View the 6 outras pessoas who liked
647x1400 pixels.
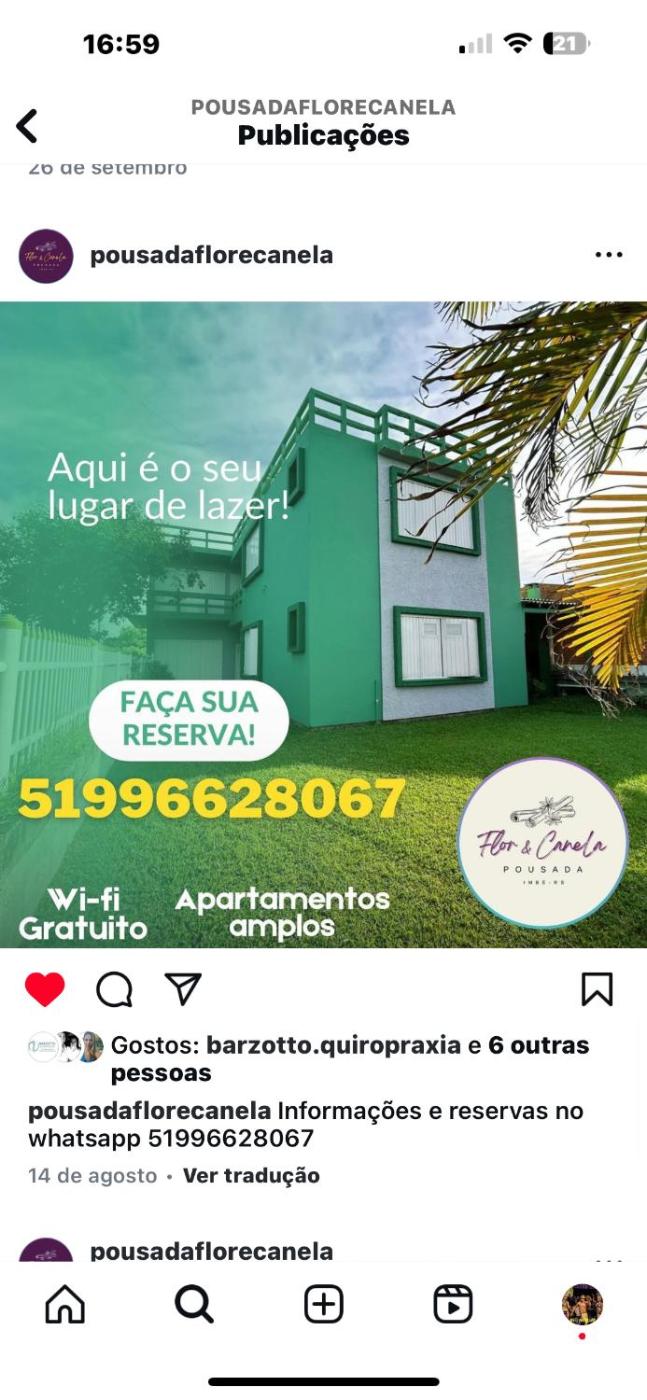coord(538,1045)
